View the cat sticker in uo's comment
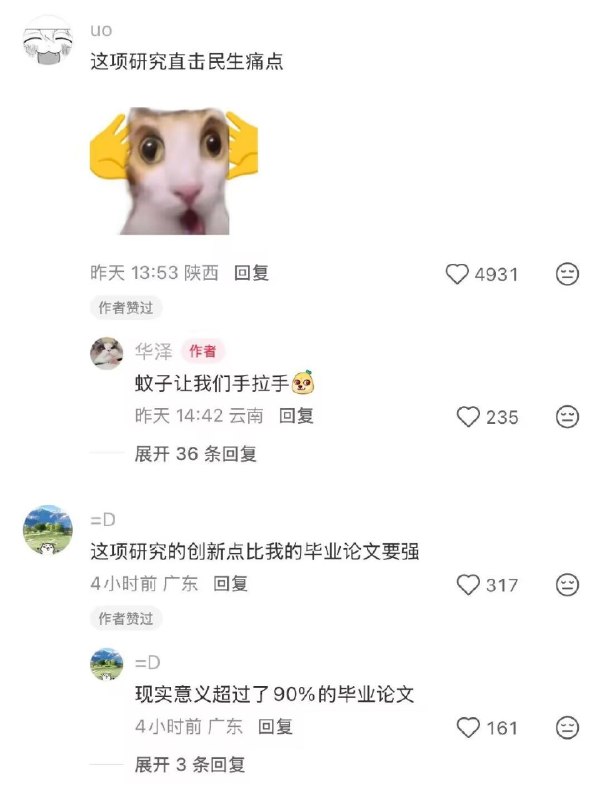 point(173,168)
